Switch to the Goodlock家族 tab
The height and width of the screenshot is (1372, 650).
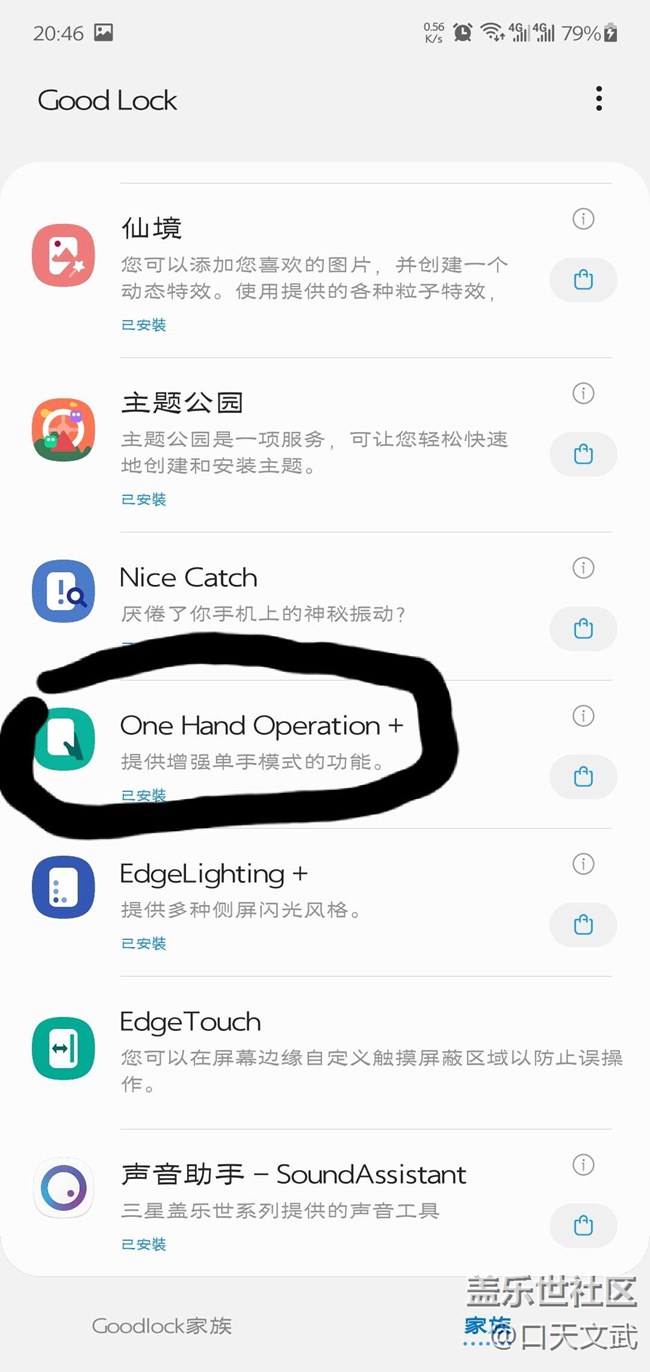click(x=162, y=1326)
